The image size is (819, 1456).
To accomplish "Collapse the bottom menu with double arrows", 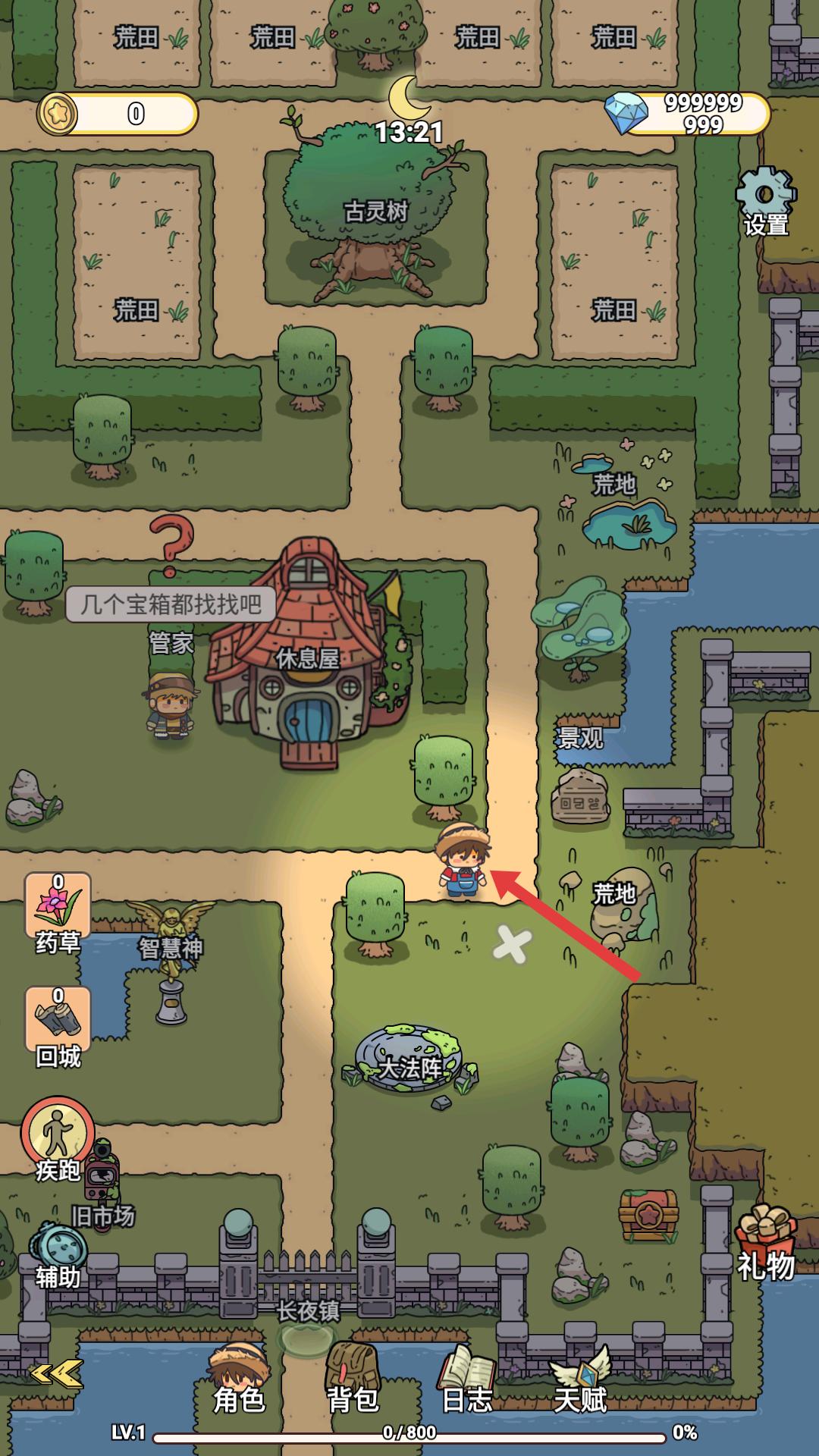I will click(x=56, y=1373).
